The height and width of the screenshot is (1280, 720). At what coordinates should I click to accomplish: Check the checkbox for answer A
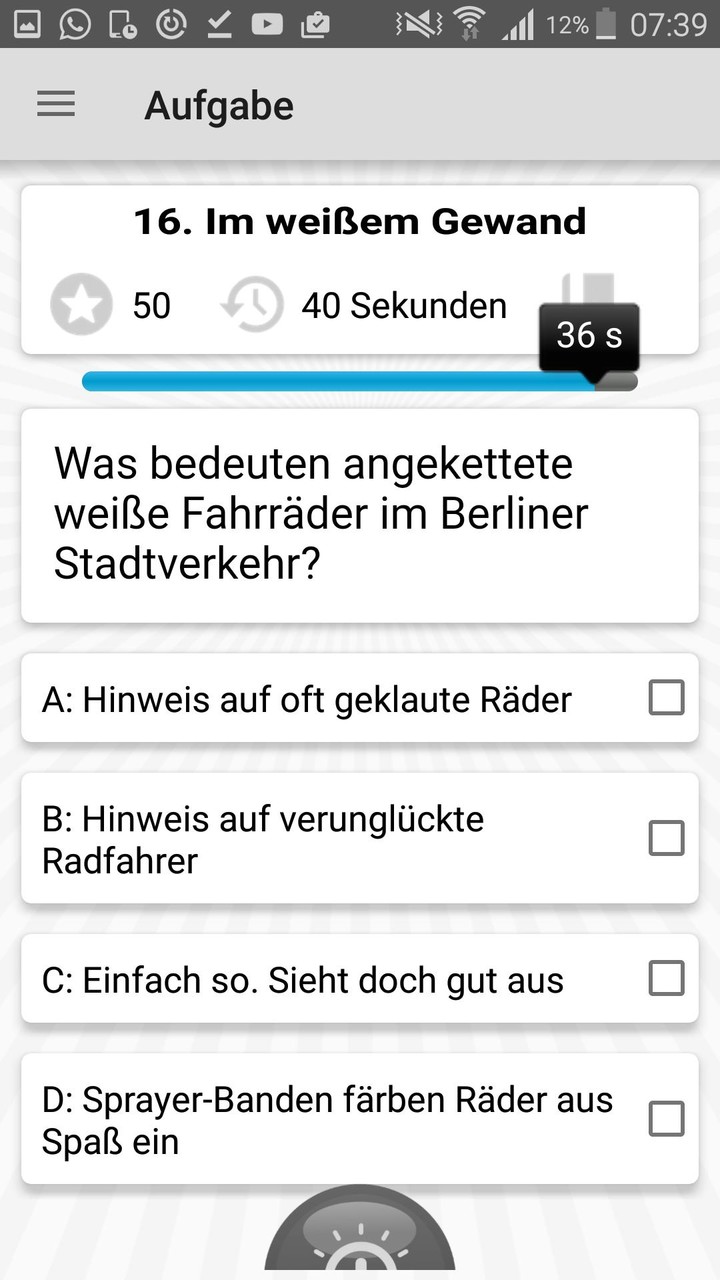click(x=666, y=697)
